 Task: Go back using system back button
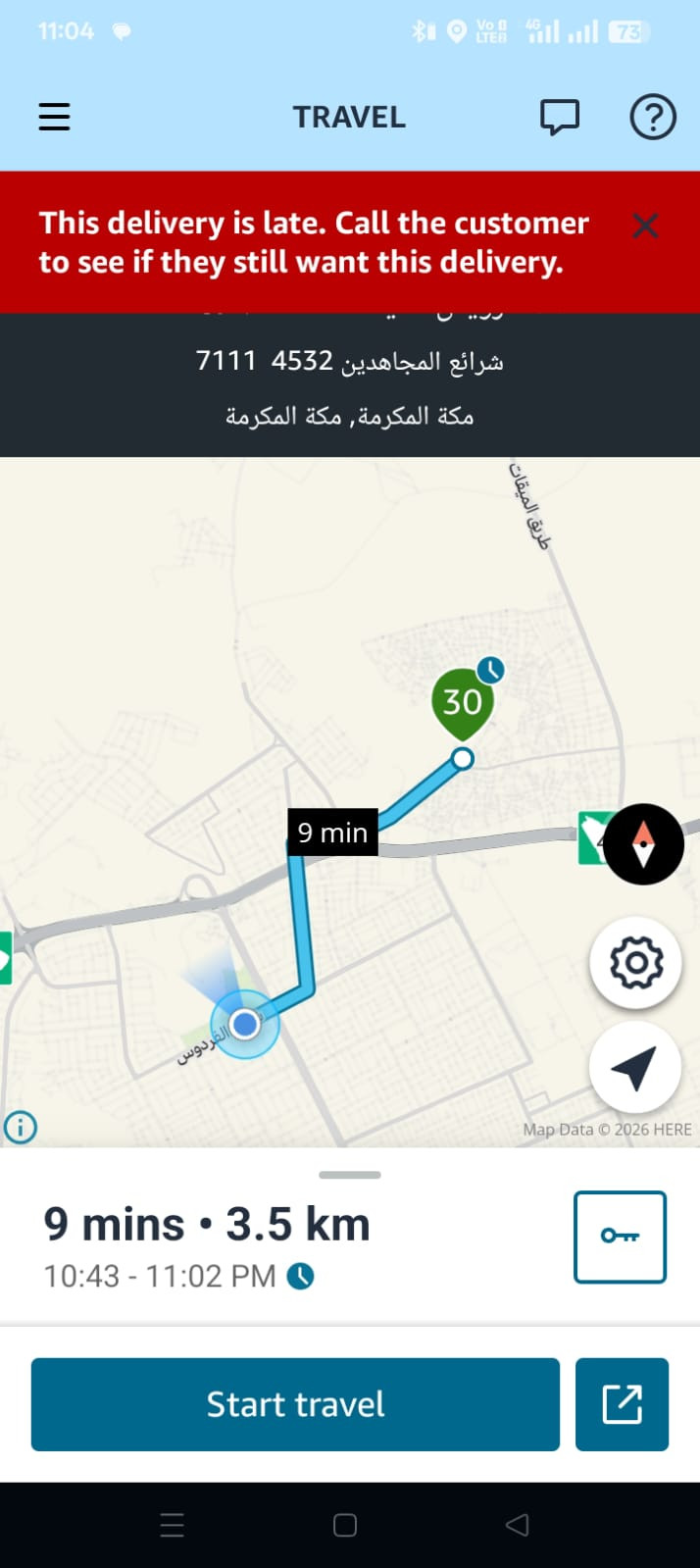point(518,1525)
